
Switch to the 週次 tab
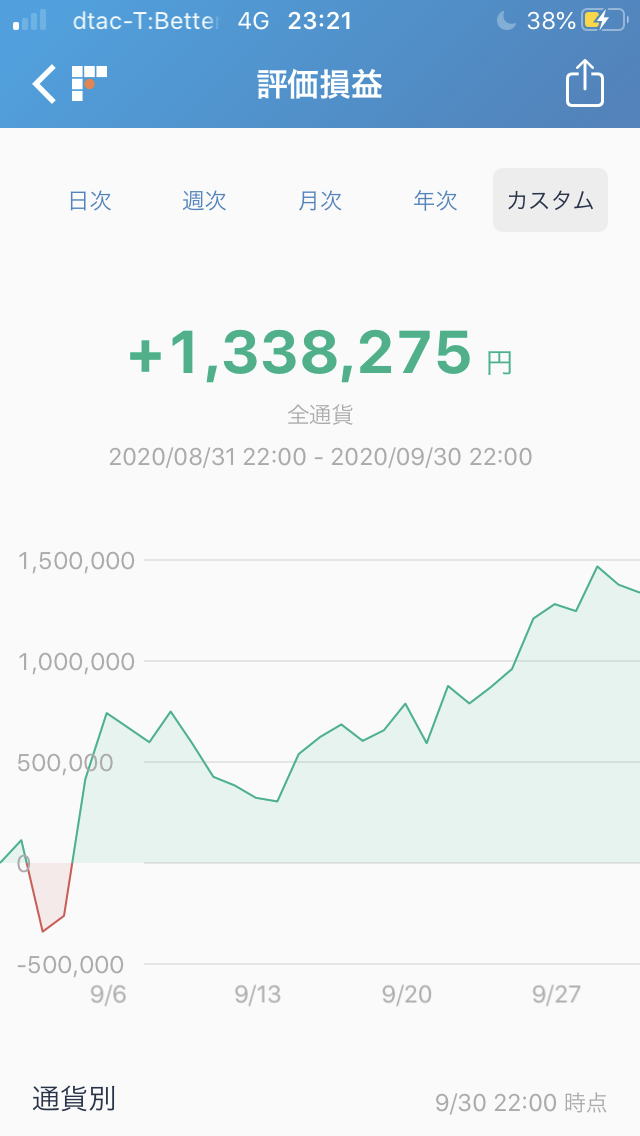click(205, 200)
